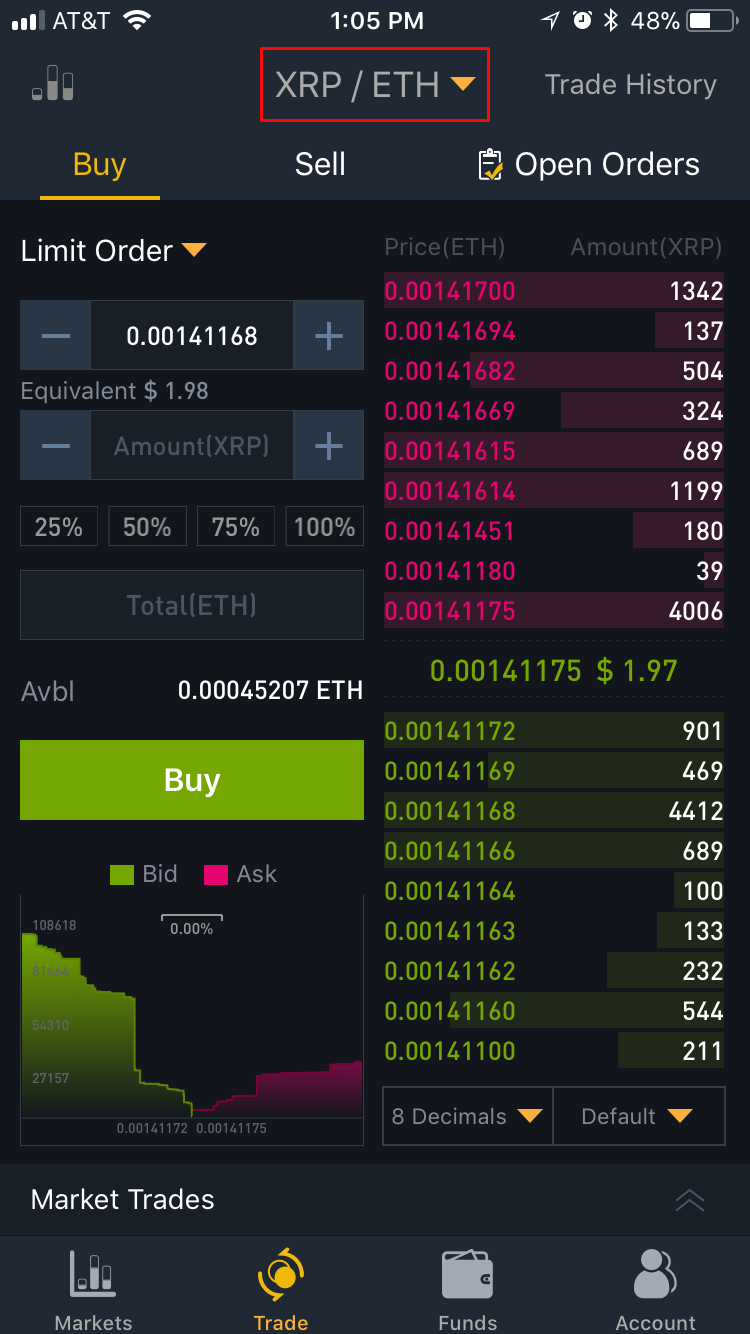Open the Open Orders tab
This screenshot has width=750, height=1334.
589,165
